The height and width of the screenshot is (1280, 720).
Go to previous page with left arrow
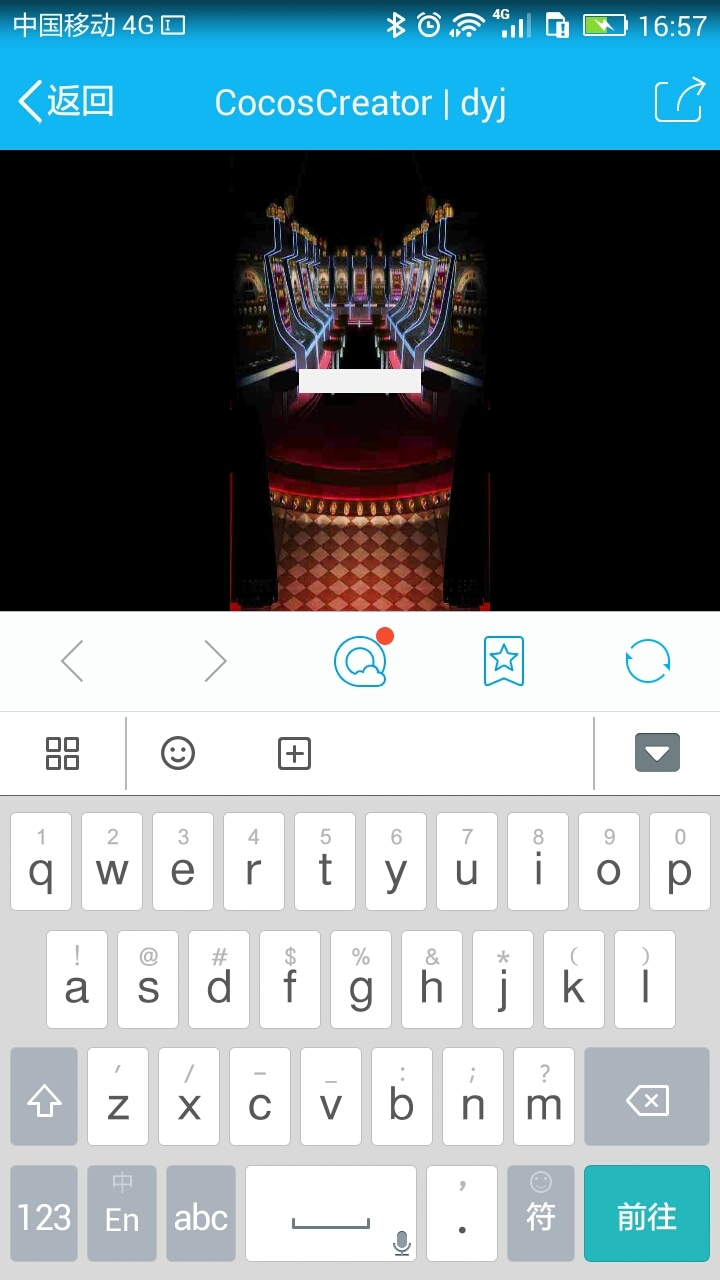point(72,661)
